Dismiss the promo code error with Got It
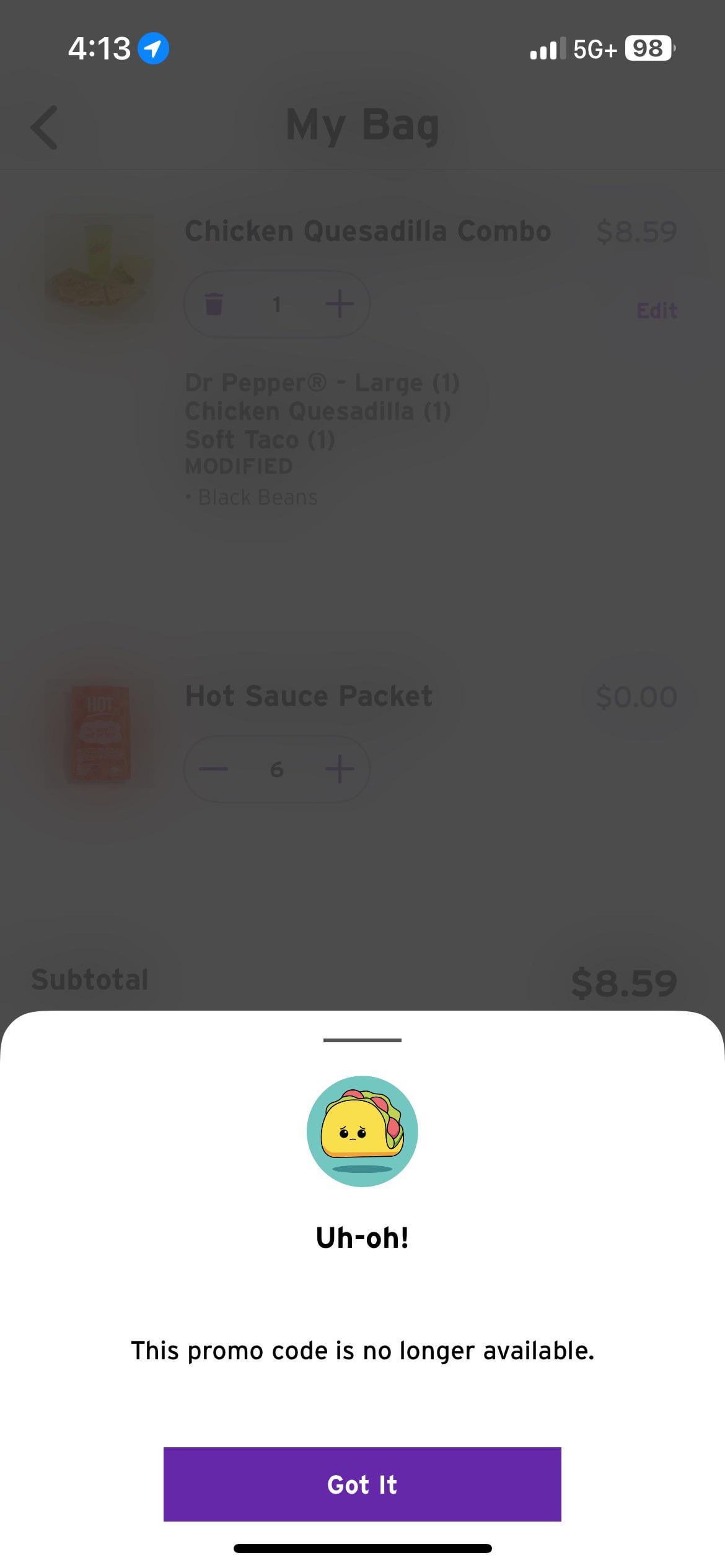 362,1484
